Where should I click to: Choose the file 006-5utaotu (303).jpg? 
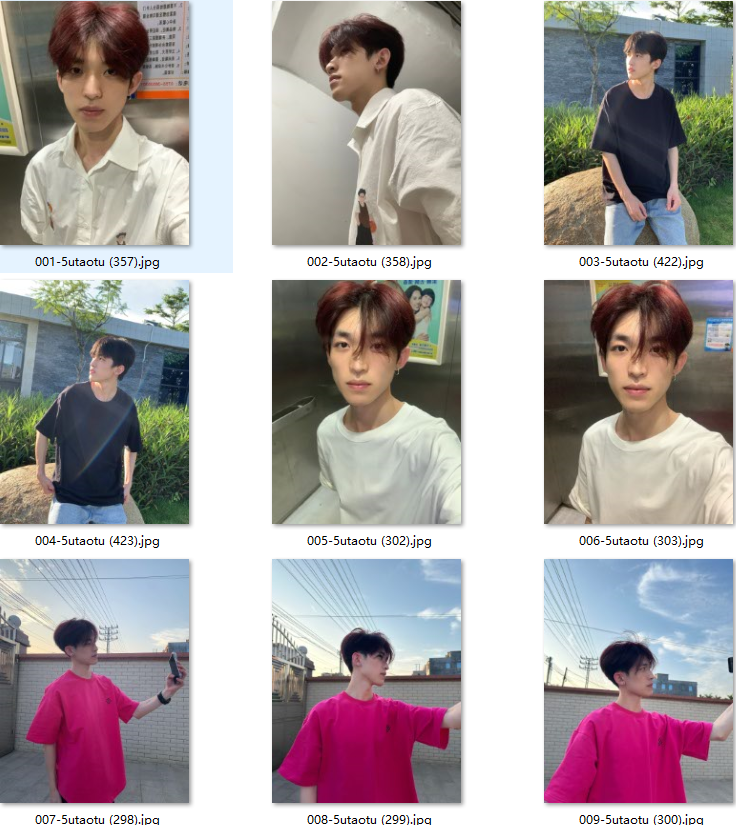tap(638, 402)
